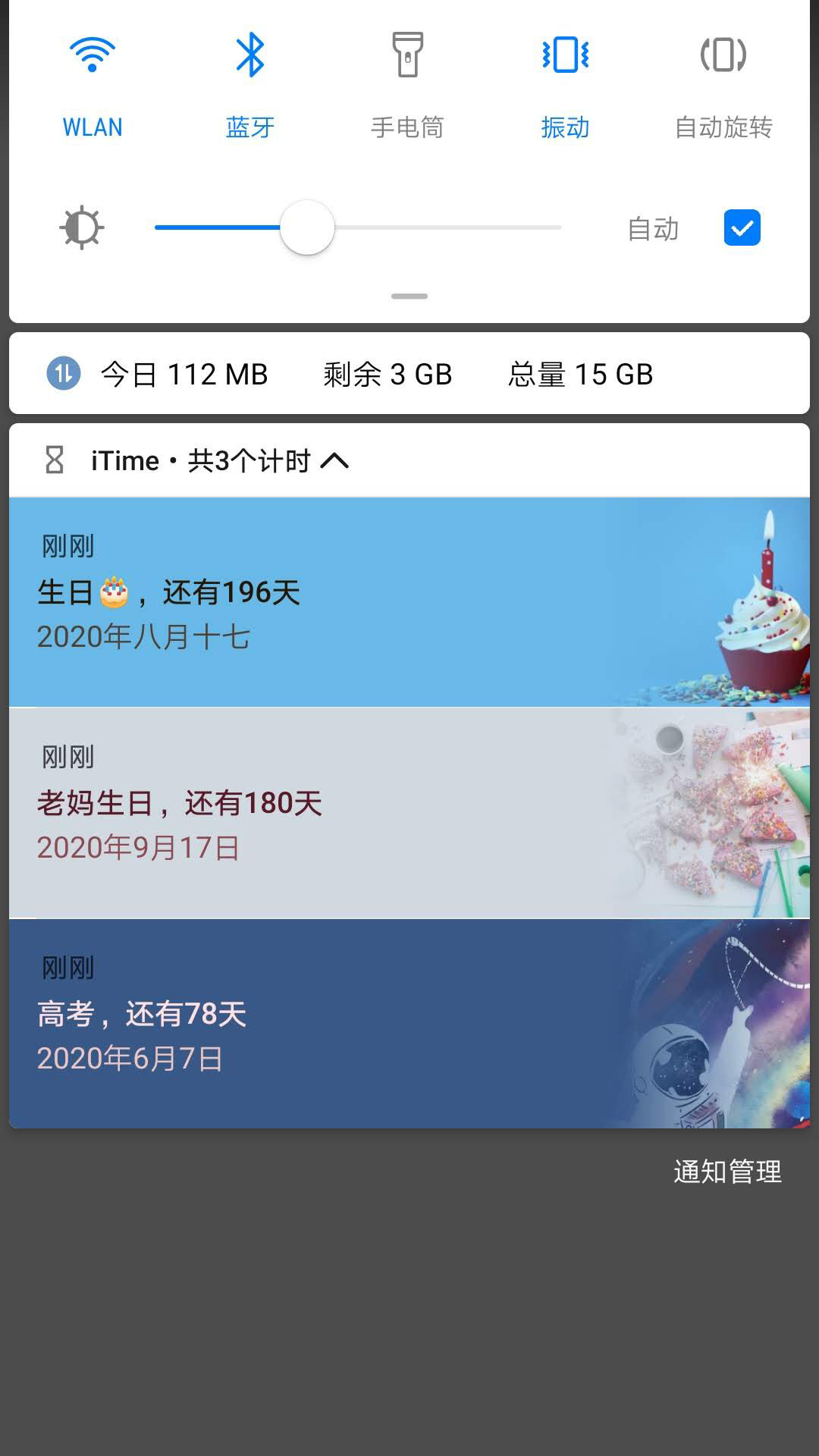Screen dimensions: 819x1456
Task: Click the iTime hourglass icon
Action: pyautogui.click(x=54, y=460)
